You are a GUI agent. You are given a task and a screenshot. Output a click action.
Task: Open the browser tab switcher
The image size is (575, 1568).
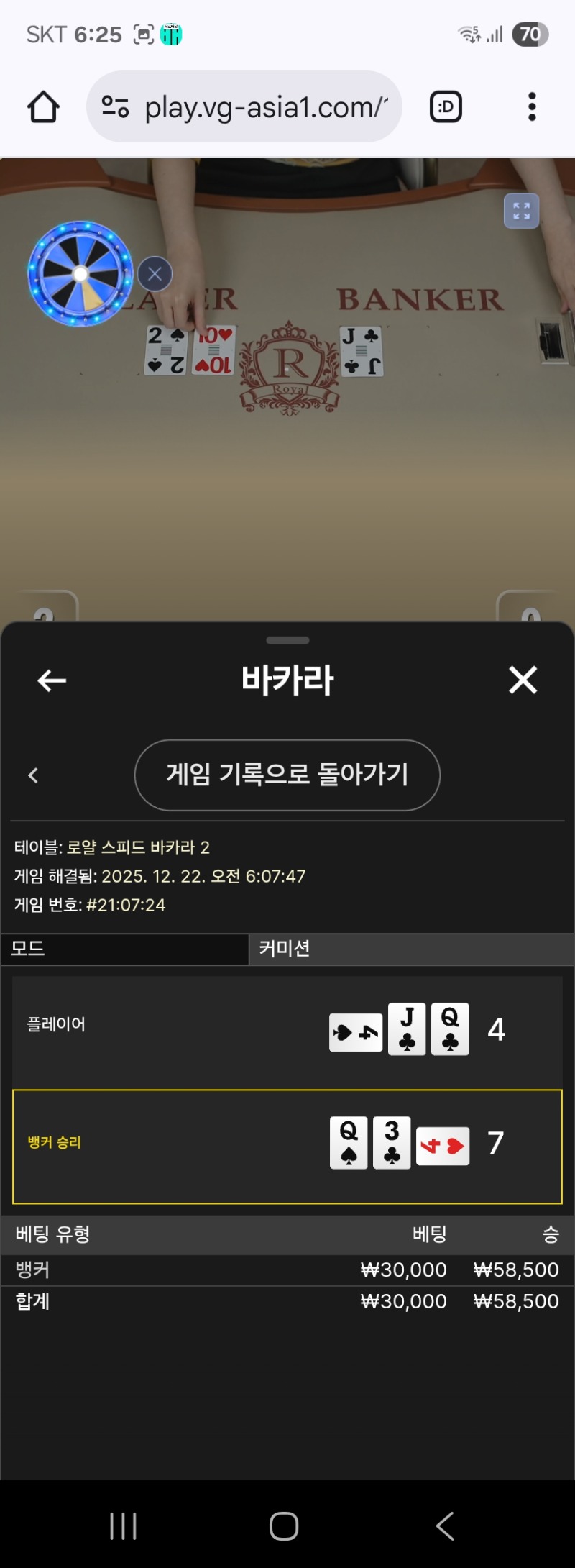446,107
